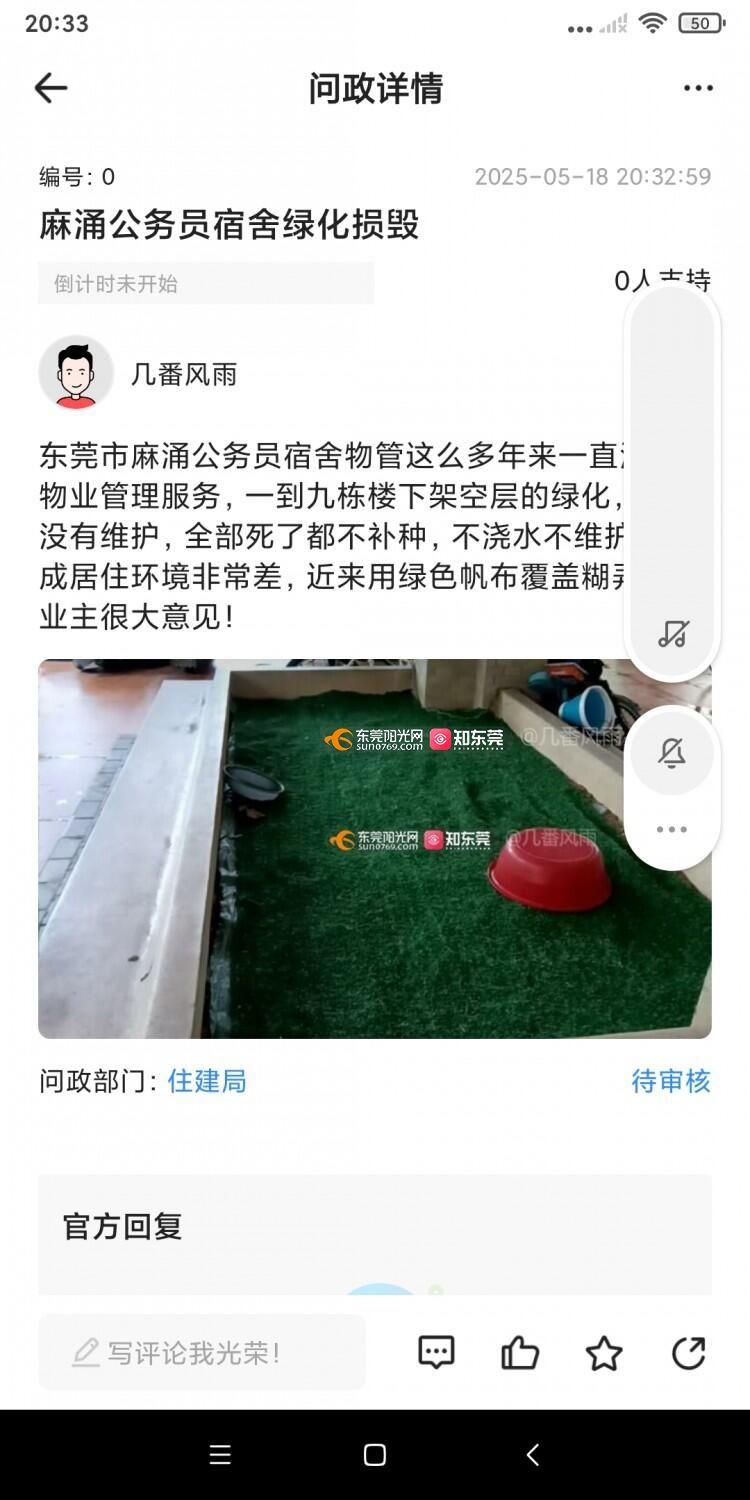Bookmark this post with the star icon
Screen dimensions: 750x1500
pos(604,1353)
